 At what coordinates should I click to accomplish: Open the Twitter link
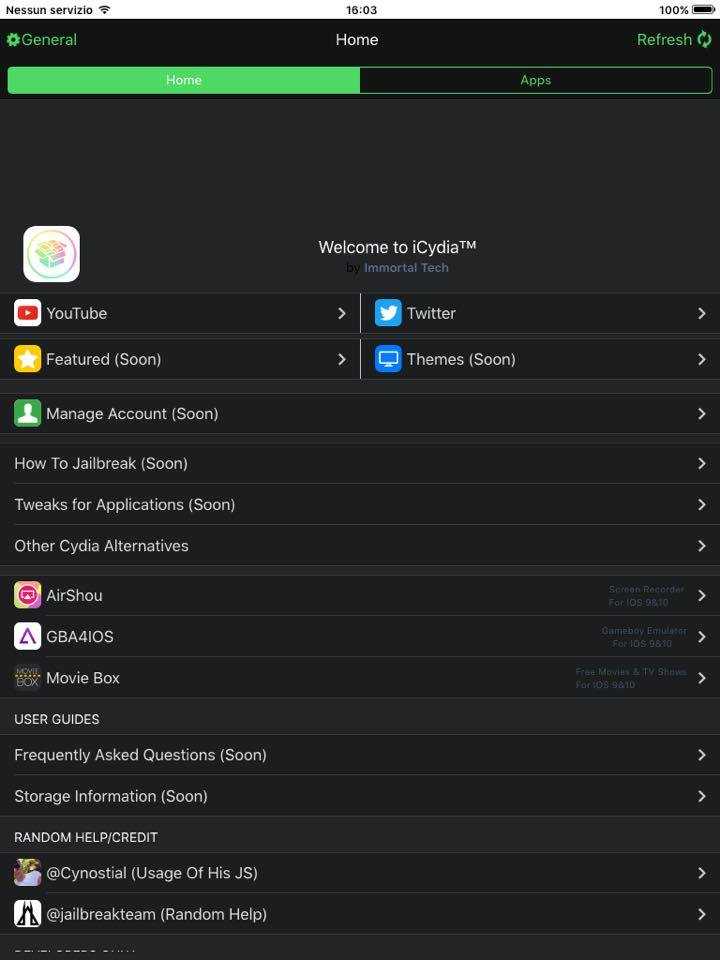pyautogui.click(x=540, y=313)
